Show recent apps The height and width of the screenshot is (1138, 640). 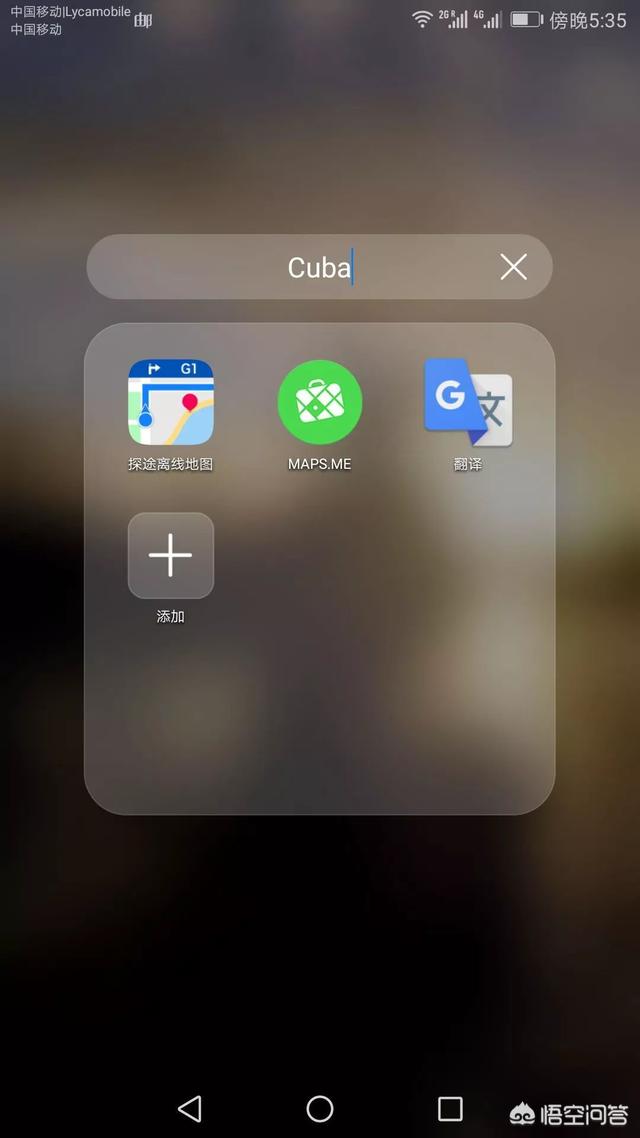[x=450, y=1108]
